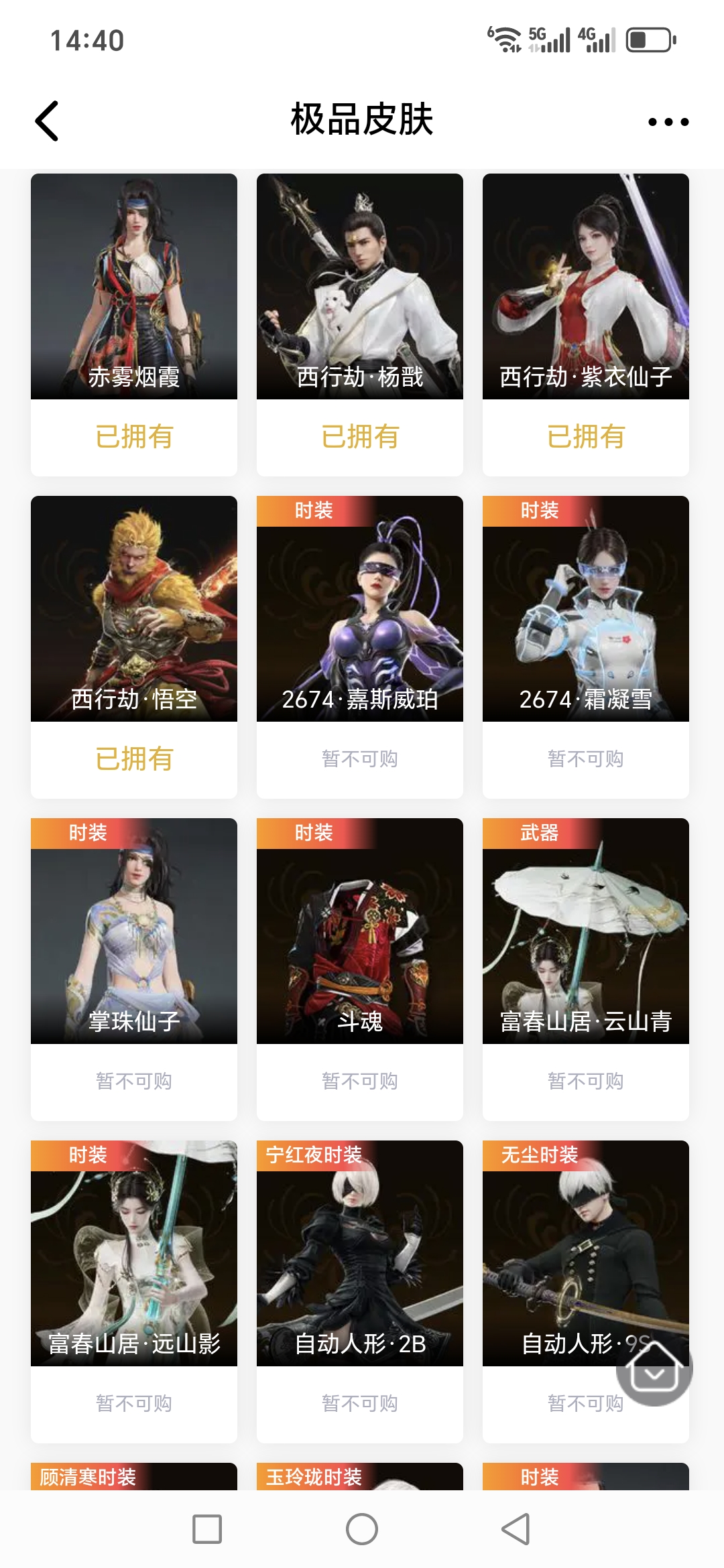Image resolution: width=724 pixels, height=1568 pixels.
Task: View the 2674·嘉斯威珀 outfit
Action: coord(360,609)
